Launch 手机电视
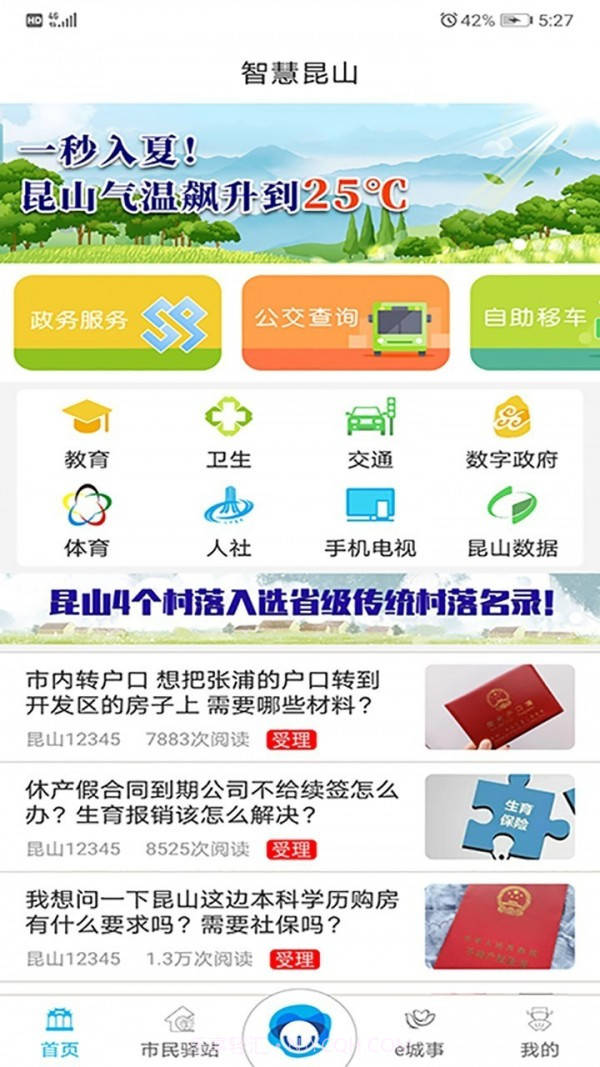This screenshot has height=1067, width=600. click(371, 522)
